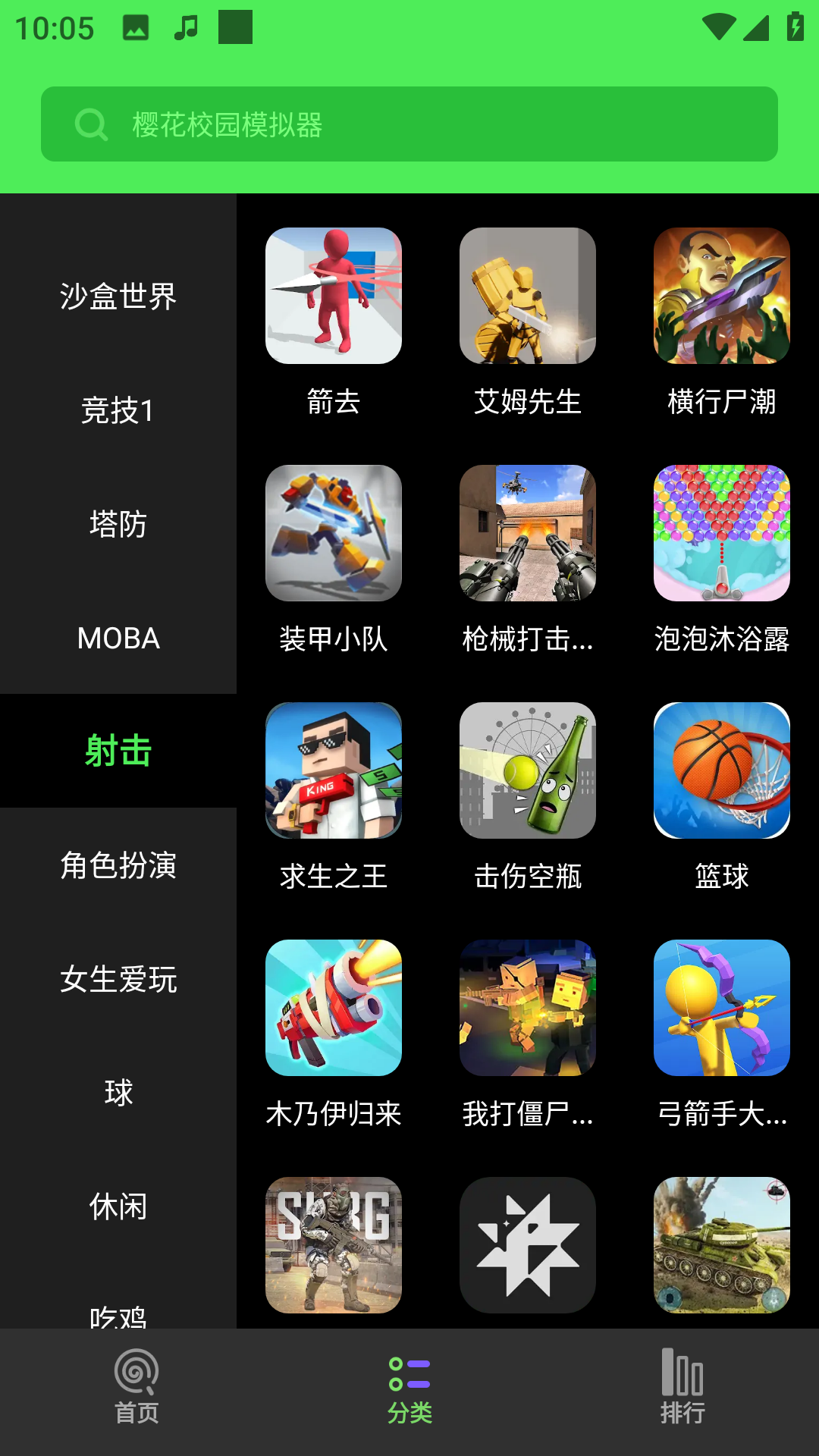
Task: Tap the 木乃伊归来 mummy game icon
Action: tap(334, 1008)
